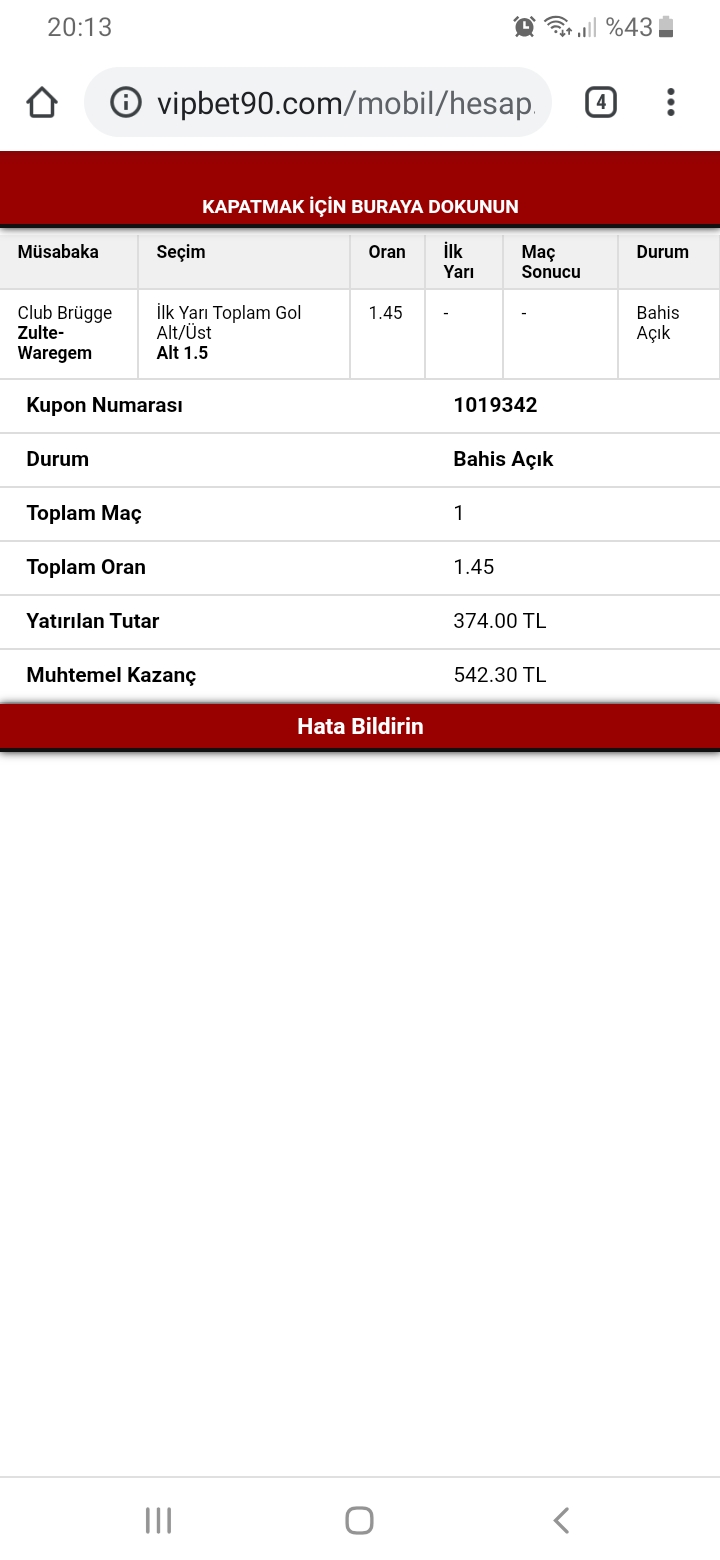
Task: Open the tab switcher showing 4 tabs
Action: 600,102
